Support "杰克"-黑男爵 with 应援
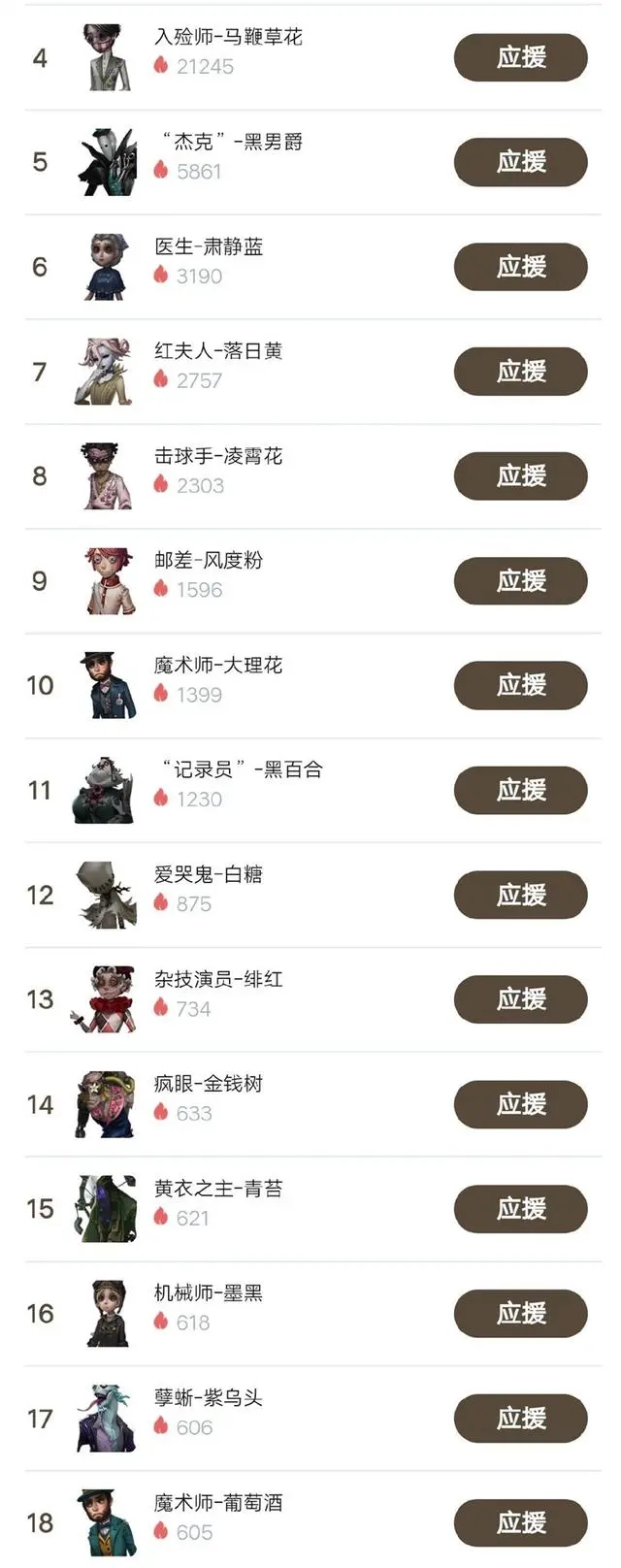Image resolution: width=621 pixels, height=1568 pixels. pyautogui.click(x=520, y=162)
